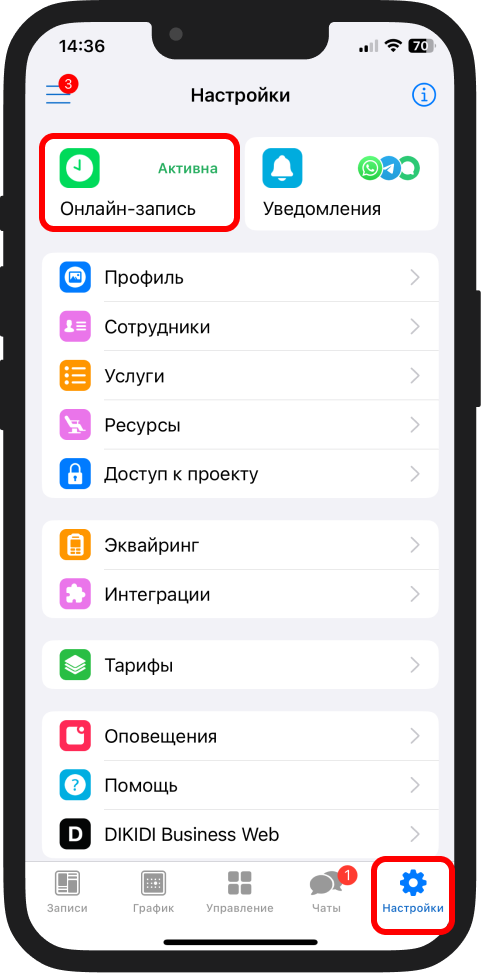Tap the info icon in header
The image size is (481, 973).
tap(424, 95)
